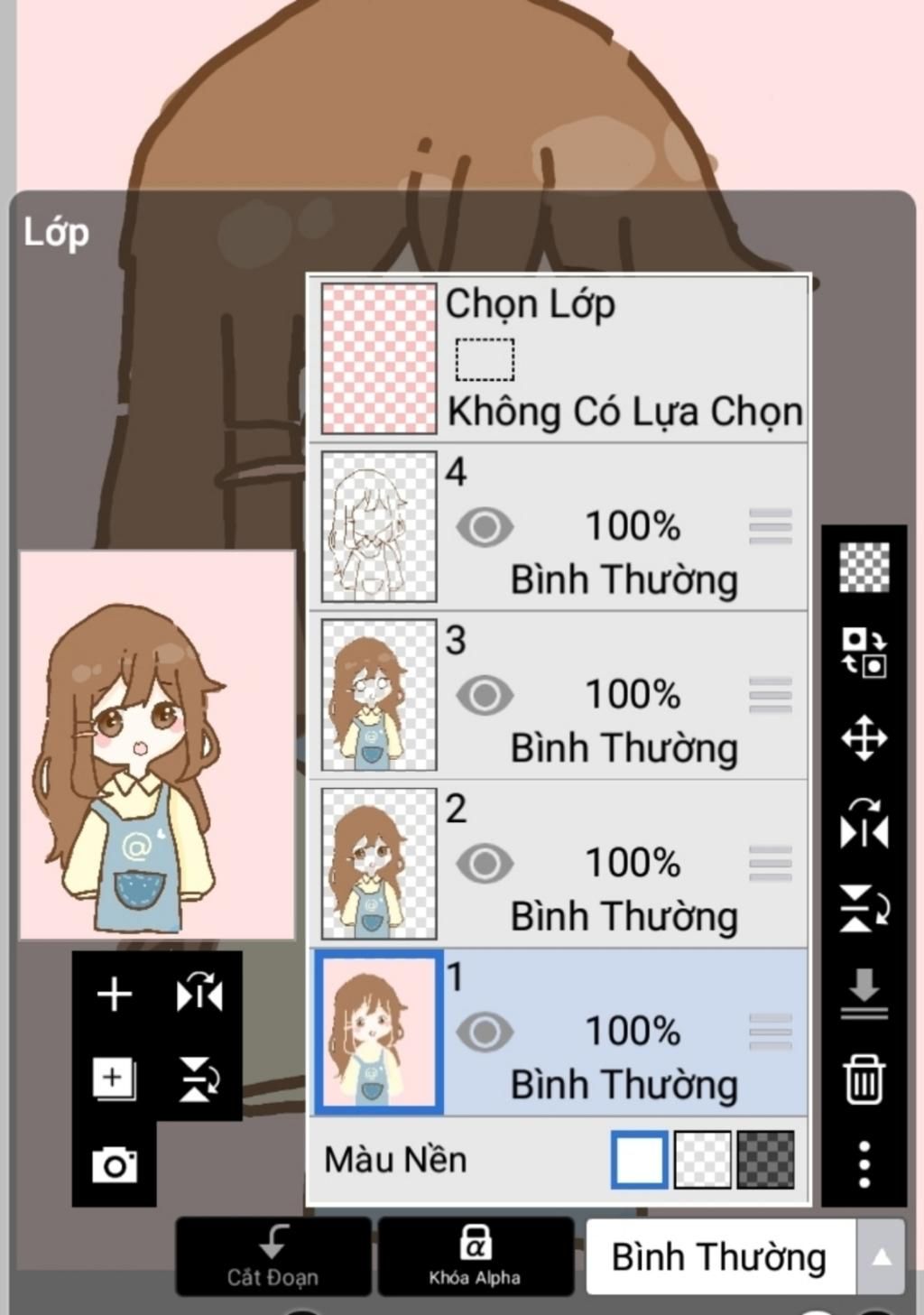Select layer 3 thumbnail

point(379,695)
